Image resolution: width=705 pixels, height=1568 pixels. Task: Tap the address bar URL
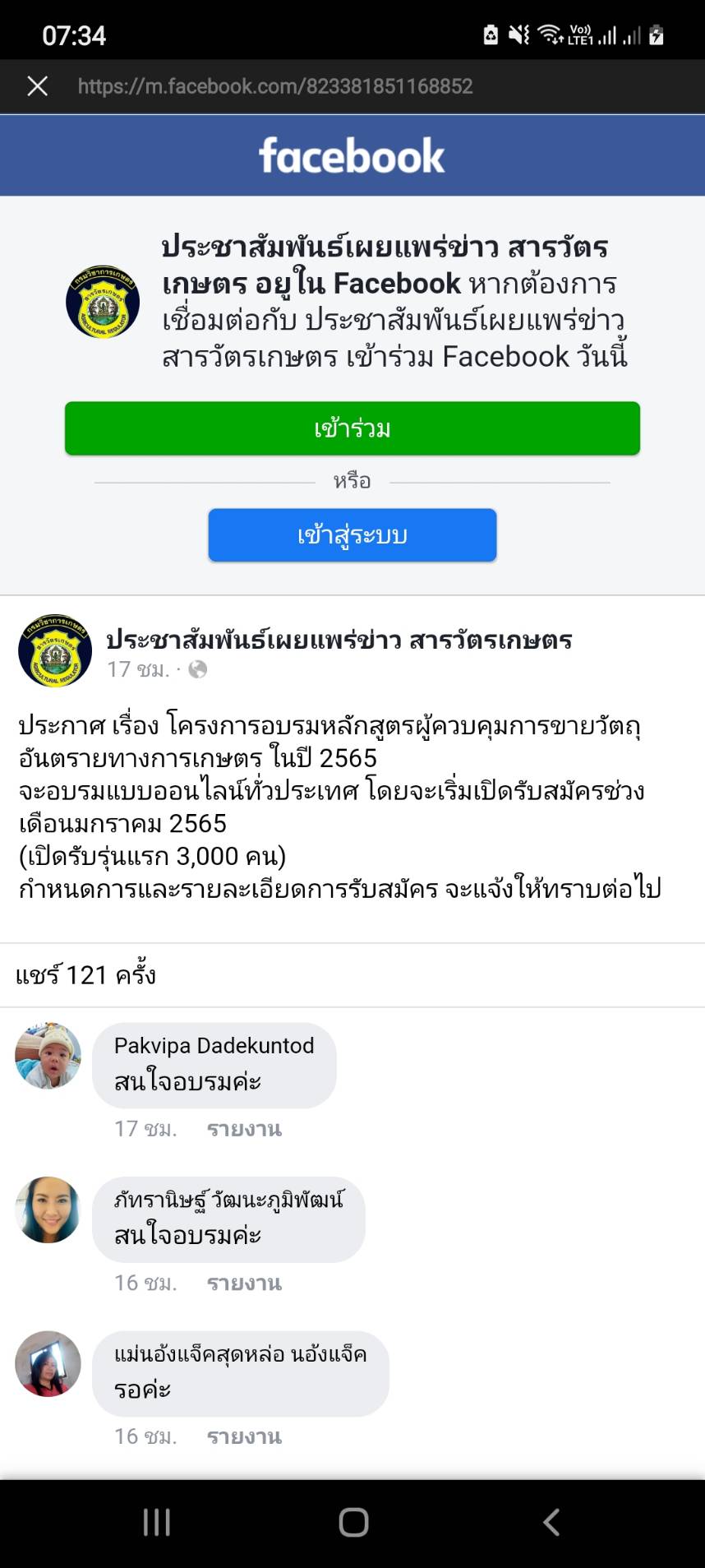[x=275, y=86]
